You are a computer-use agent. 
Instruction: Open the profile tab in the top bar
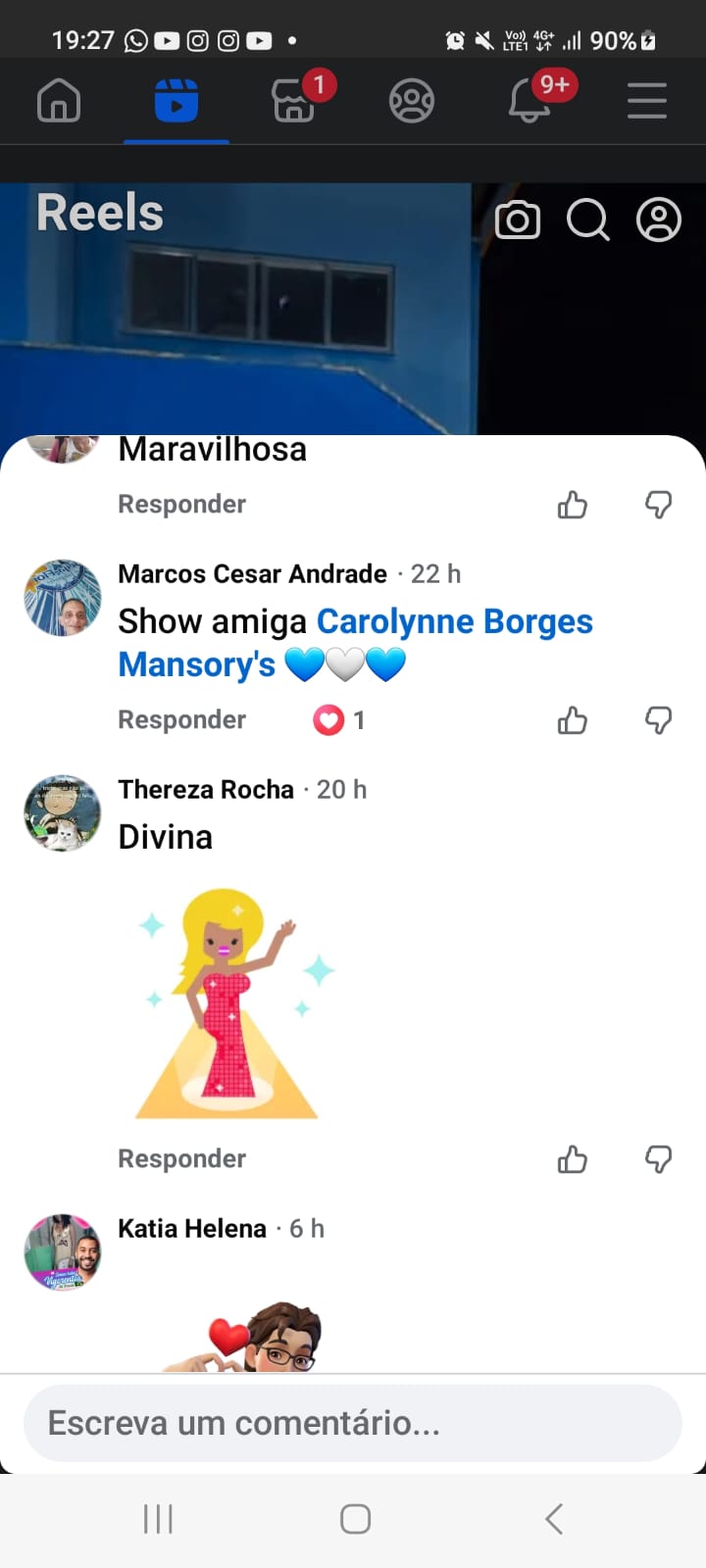click(x=412, y=101)
